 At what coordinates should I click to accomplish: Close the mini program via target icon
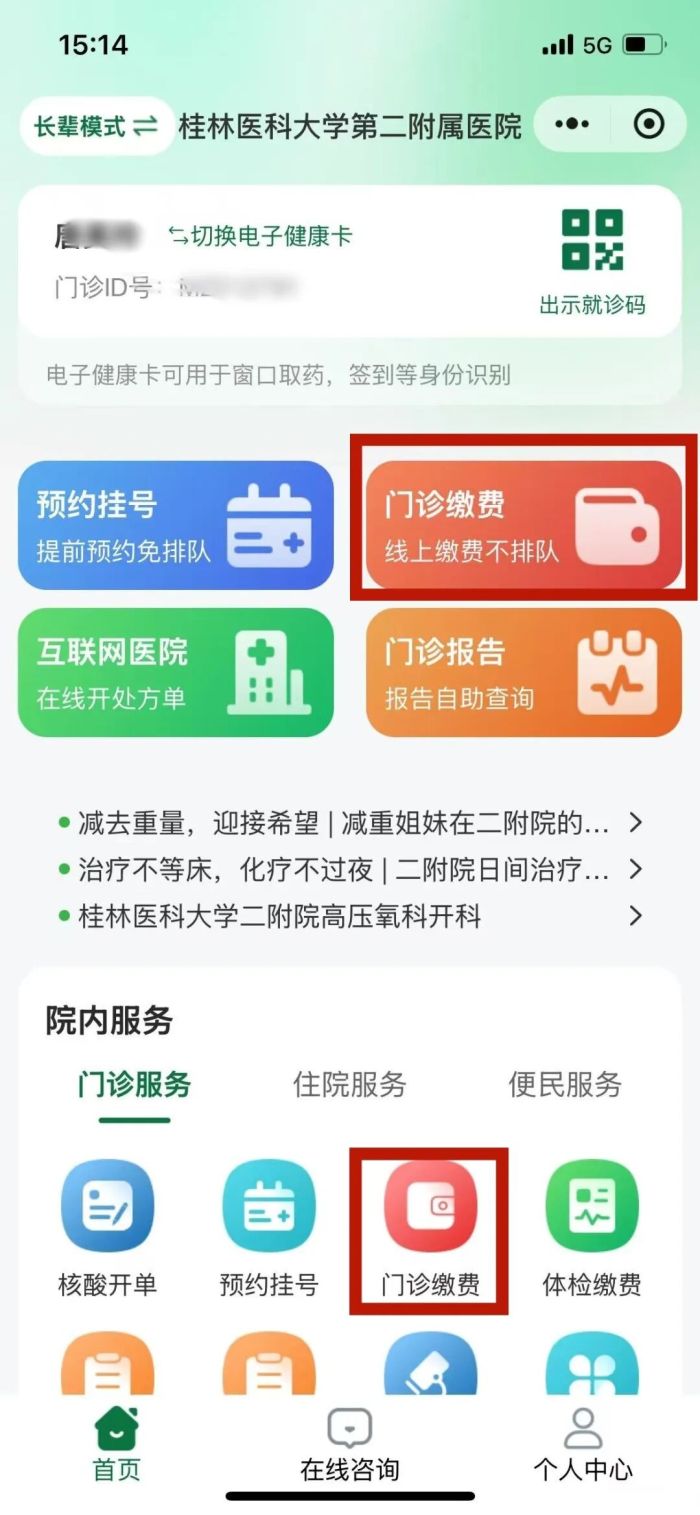click(x=649, y=125)
